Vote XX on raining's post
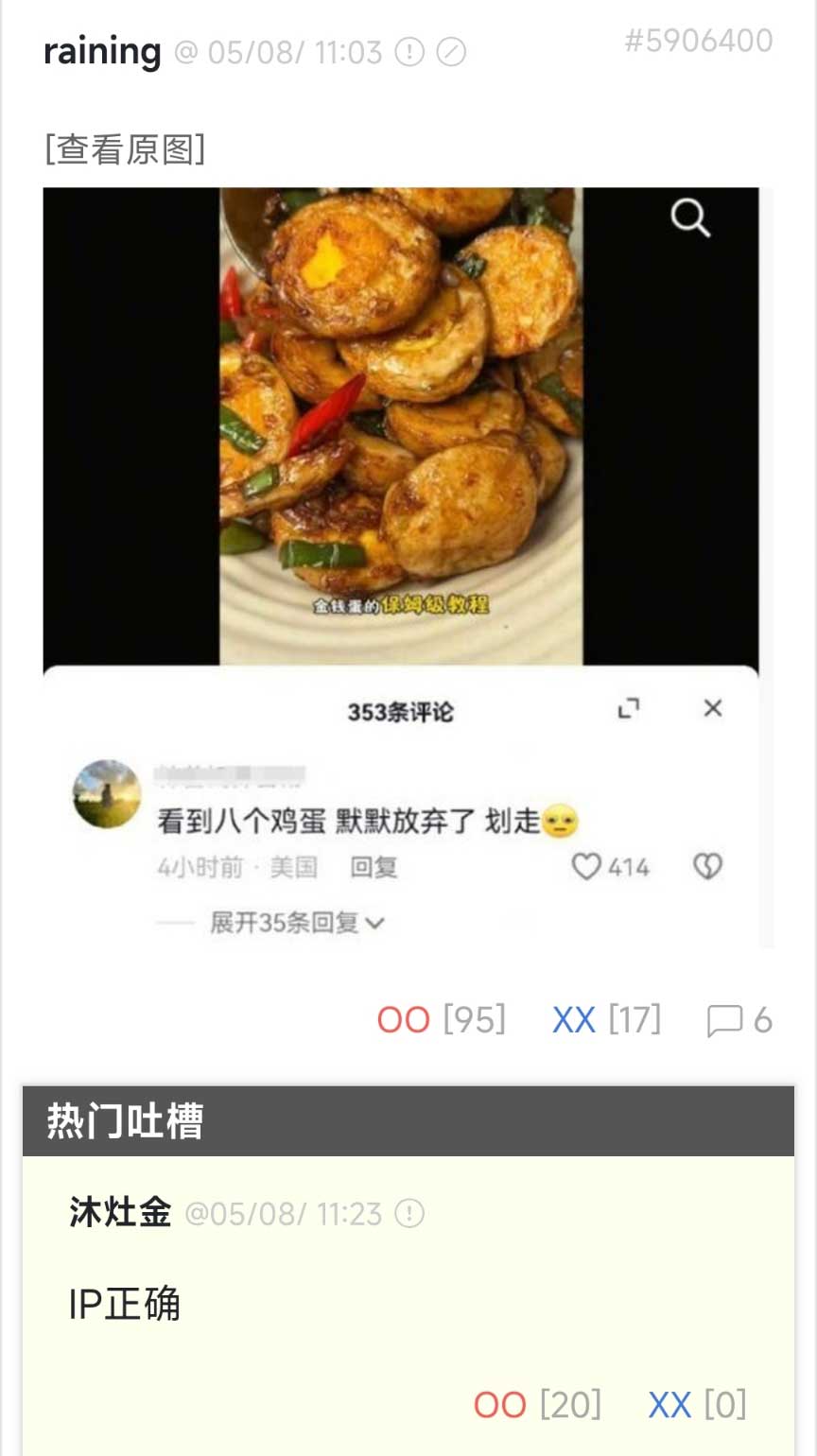Viewport: 817px width, 1456px height. 574,1020
